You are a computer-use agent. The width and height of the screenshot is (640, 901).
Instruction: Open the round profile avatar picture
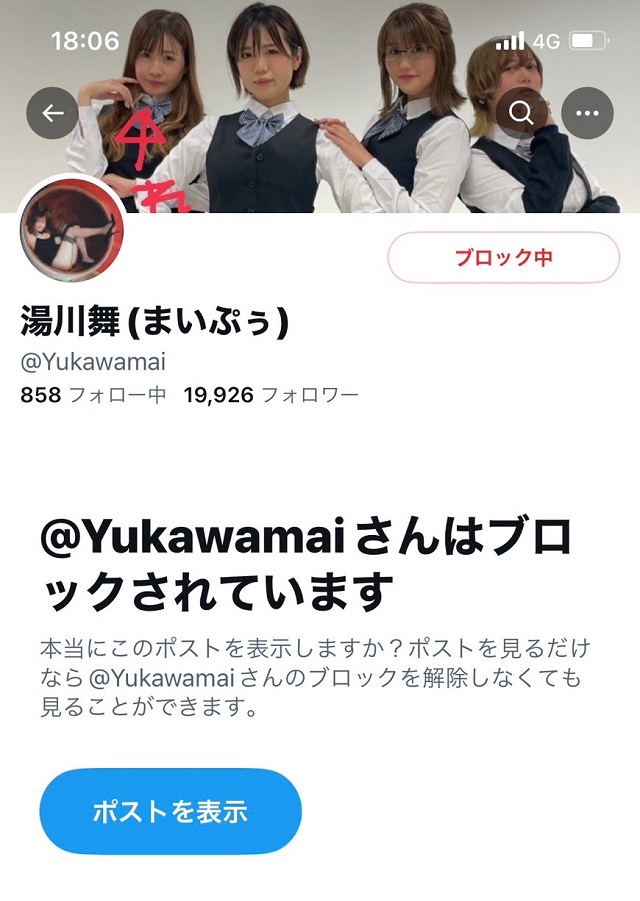click(x=70, y=236)
